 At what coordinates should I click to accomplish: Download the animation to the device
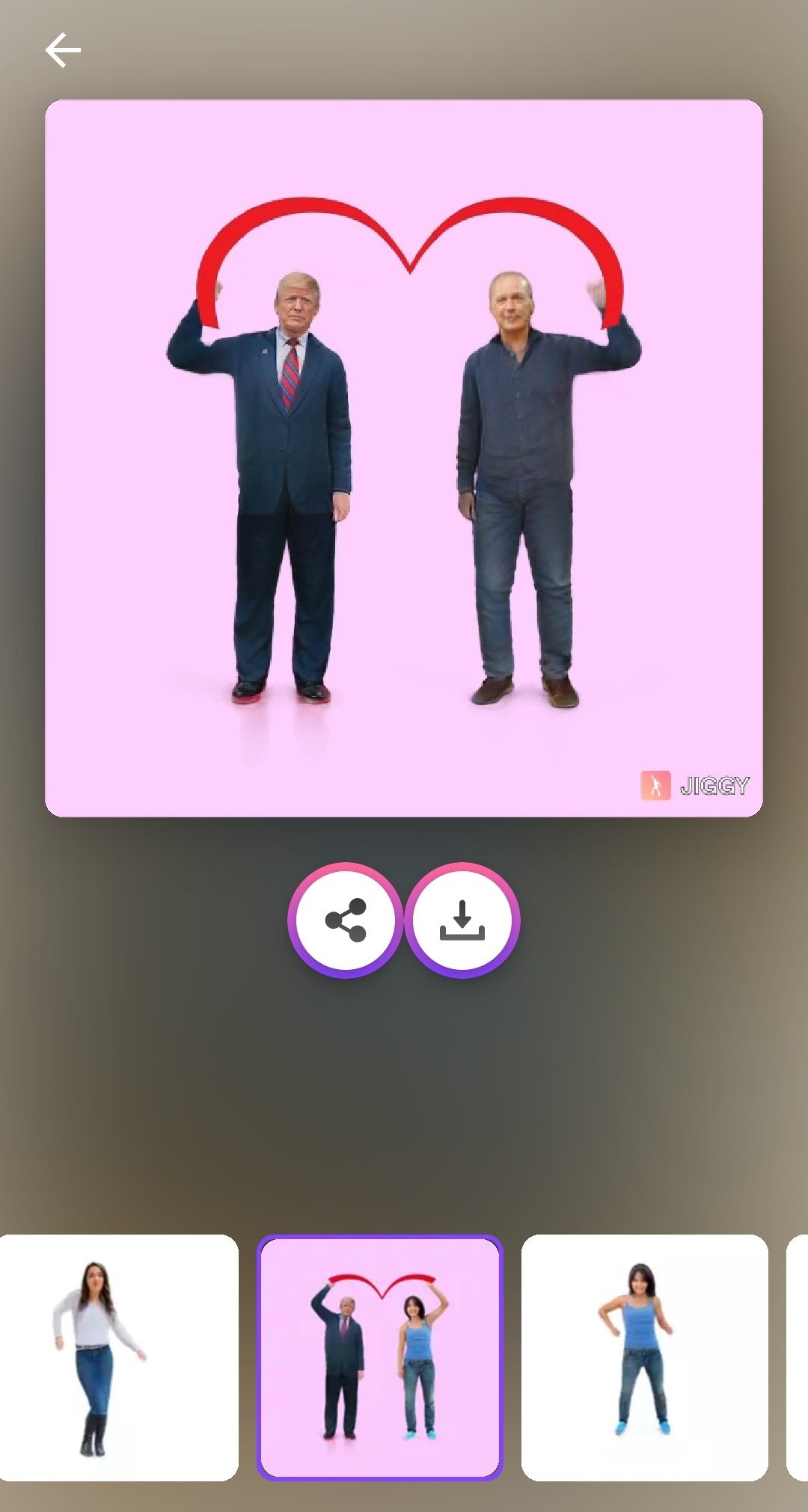pyautogui.click(x=462, y=920)
